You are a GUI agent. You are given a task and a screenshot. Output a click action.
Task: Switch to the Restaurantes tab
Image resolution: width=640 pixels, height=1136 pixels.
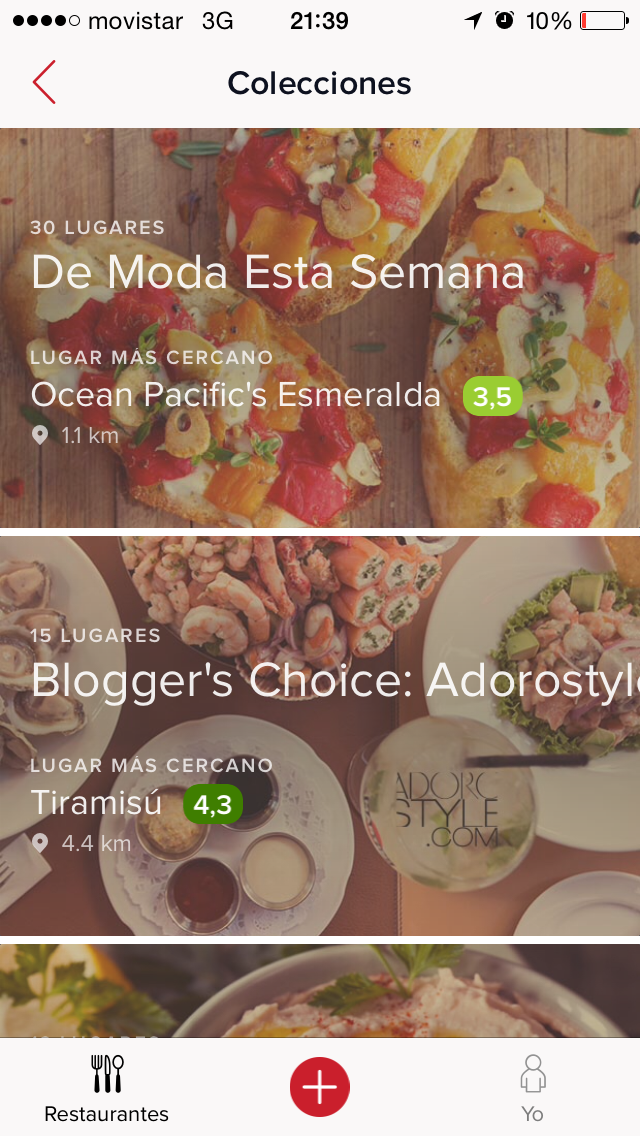pyautogui.click(x=107, y=1087)
